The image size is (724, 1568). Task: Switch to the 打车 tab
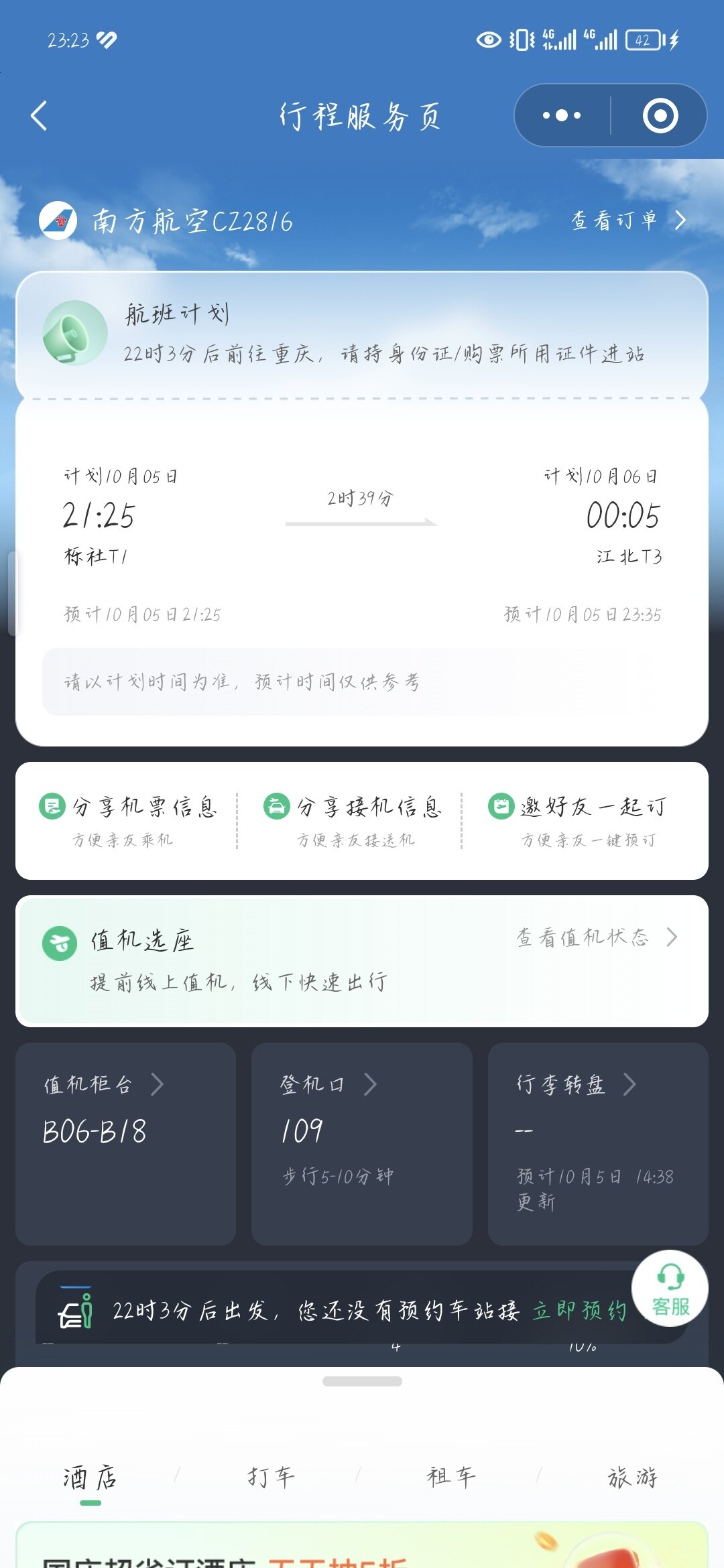271,1478
